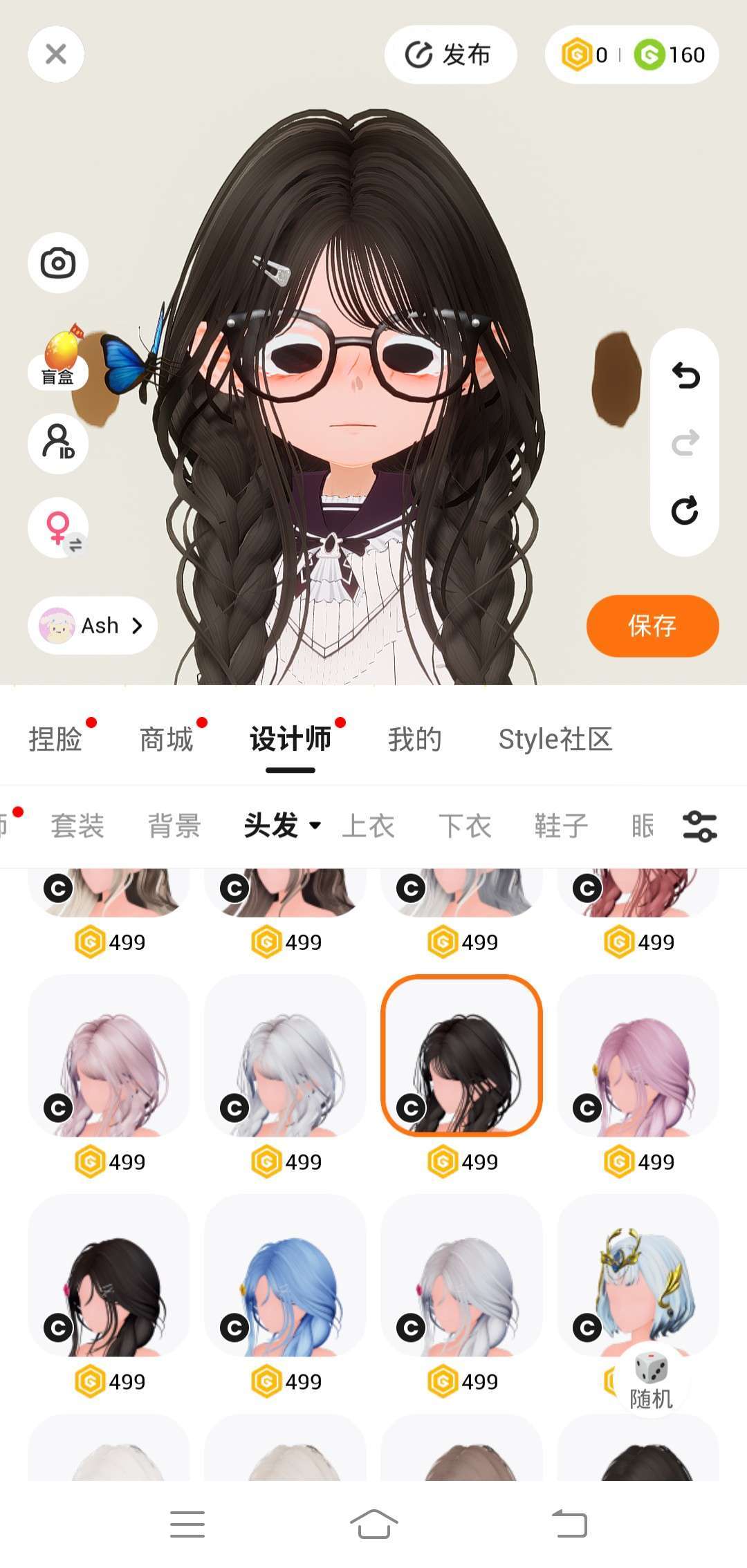Switch to the 捏脸 tab
Viewport: 747px width, 1568px height.
tap(55, 739)
